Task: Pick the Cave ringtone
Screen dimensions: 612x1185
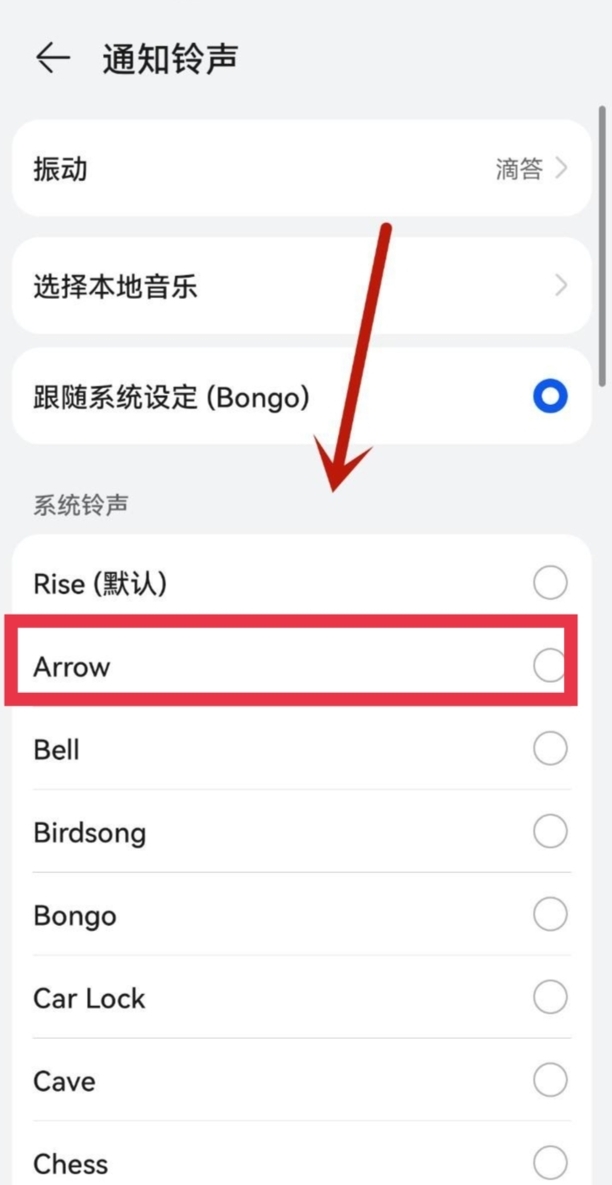Action: pos(301,1081)
